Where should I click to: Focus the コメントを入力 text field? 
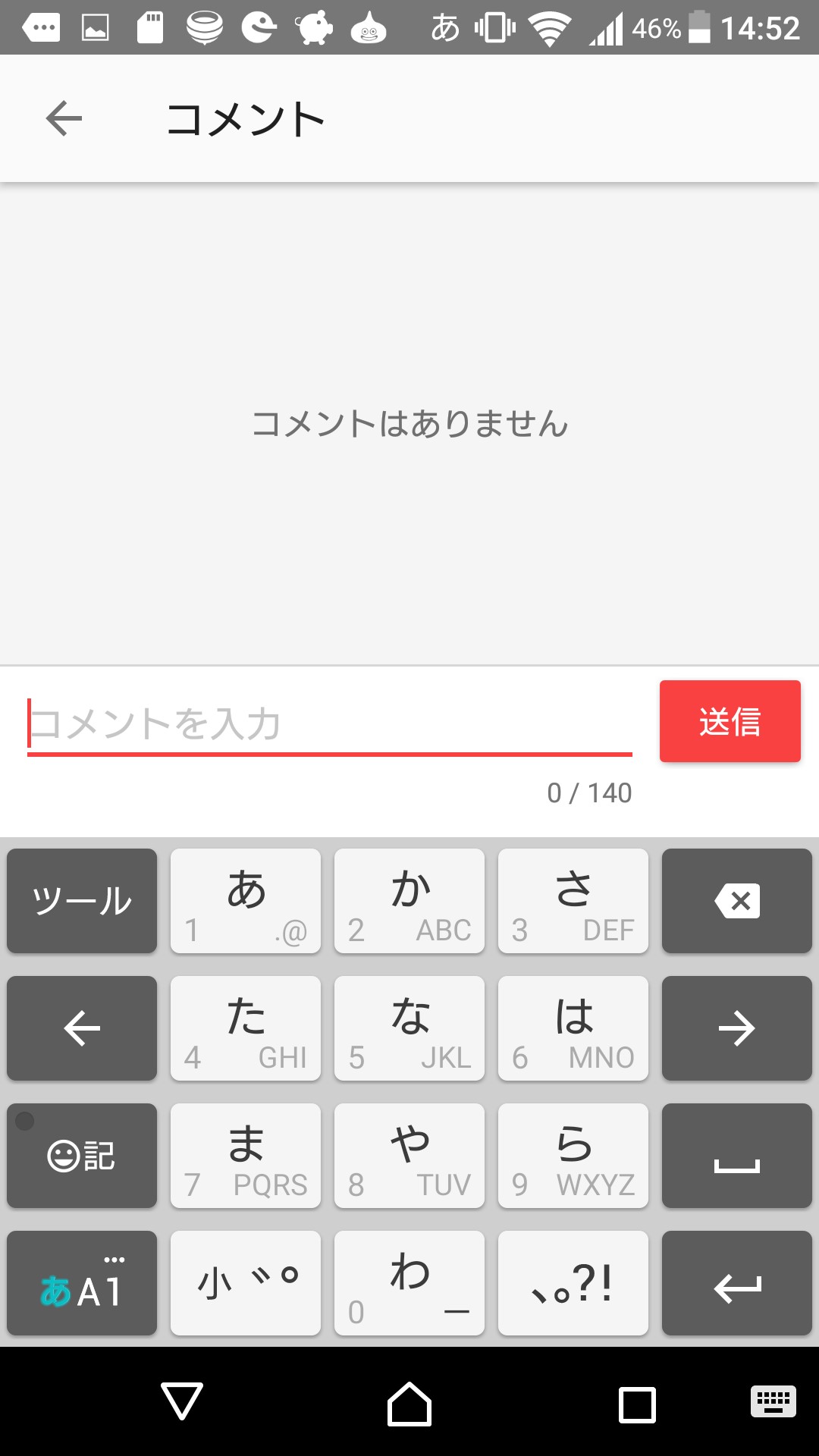(x=329, y=723)
